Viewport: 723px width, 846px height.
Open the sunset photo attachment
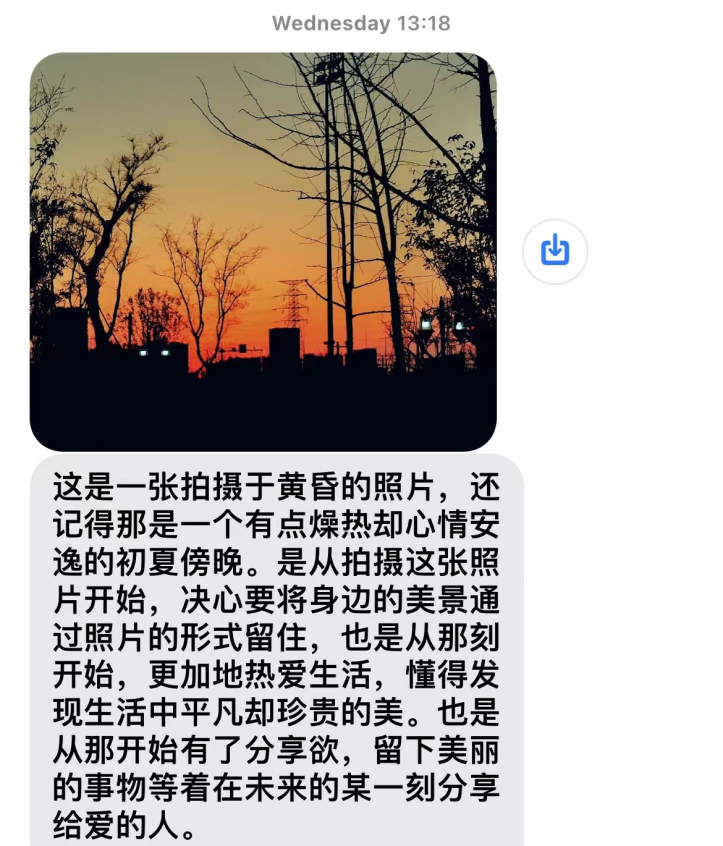point(263,250)
